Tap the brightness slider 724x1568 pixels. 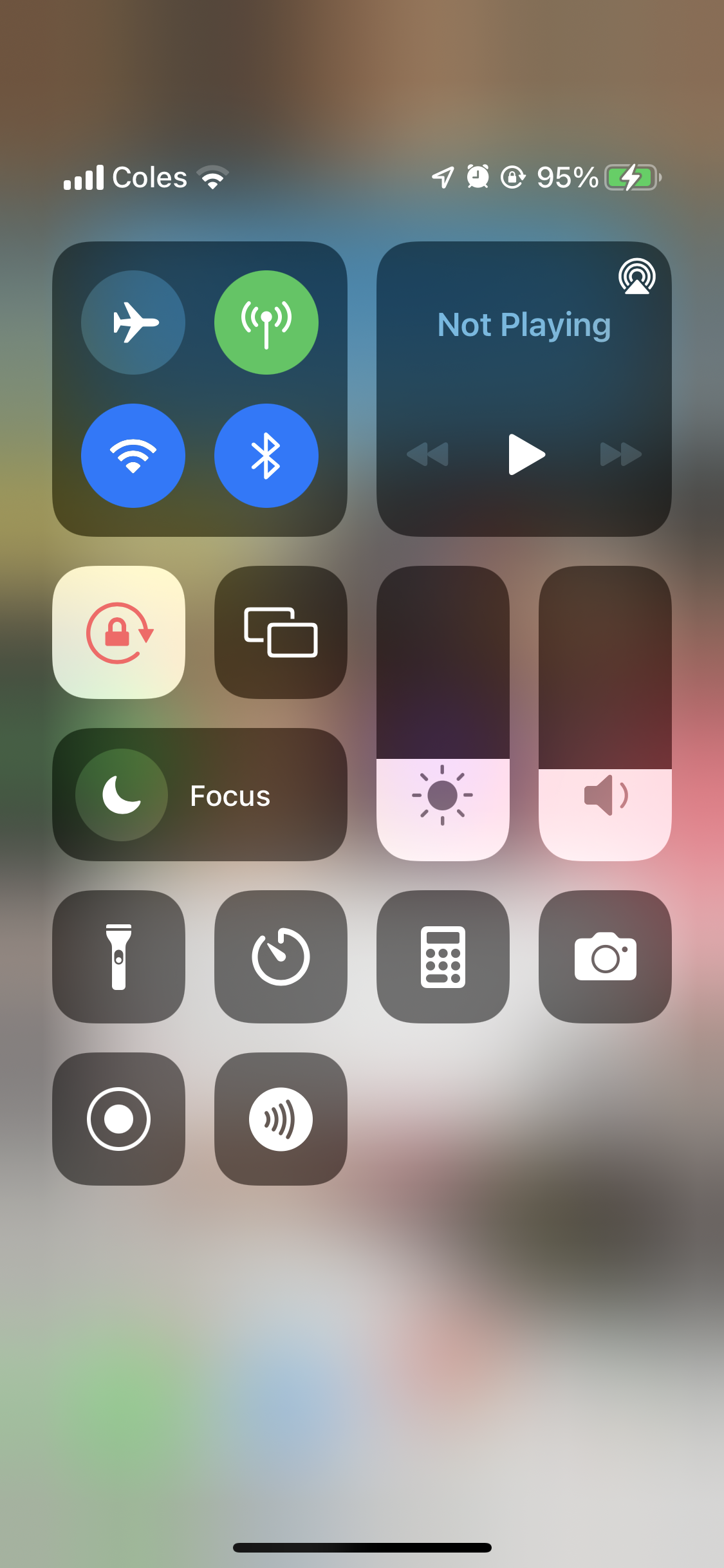443,714
